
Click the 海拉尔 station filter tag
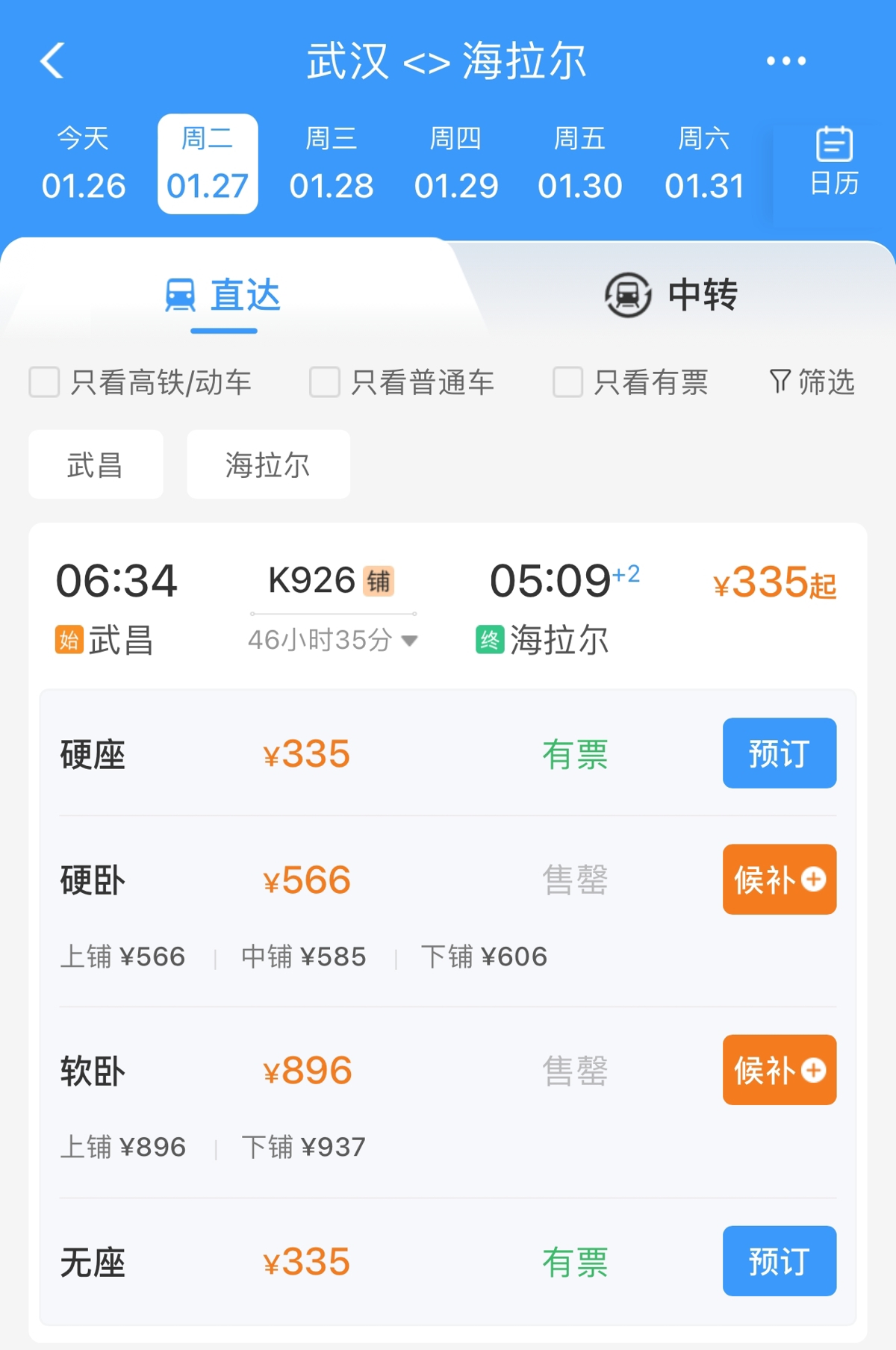(x=267, y=464)
